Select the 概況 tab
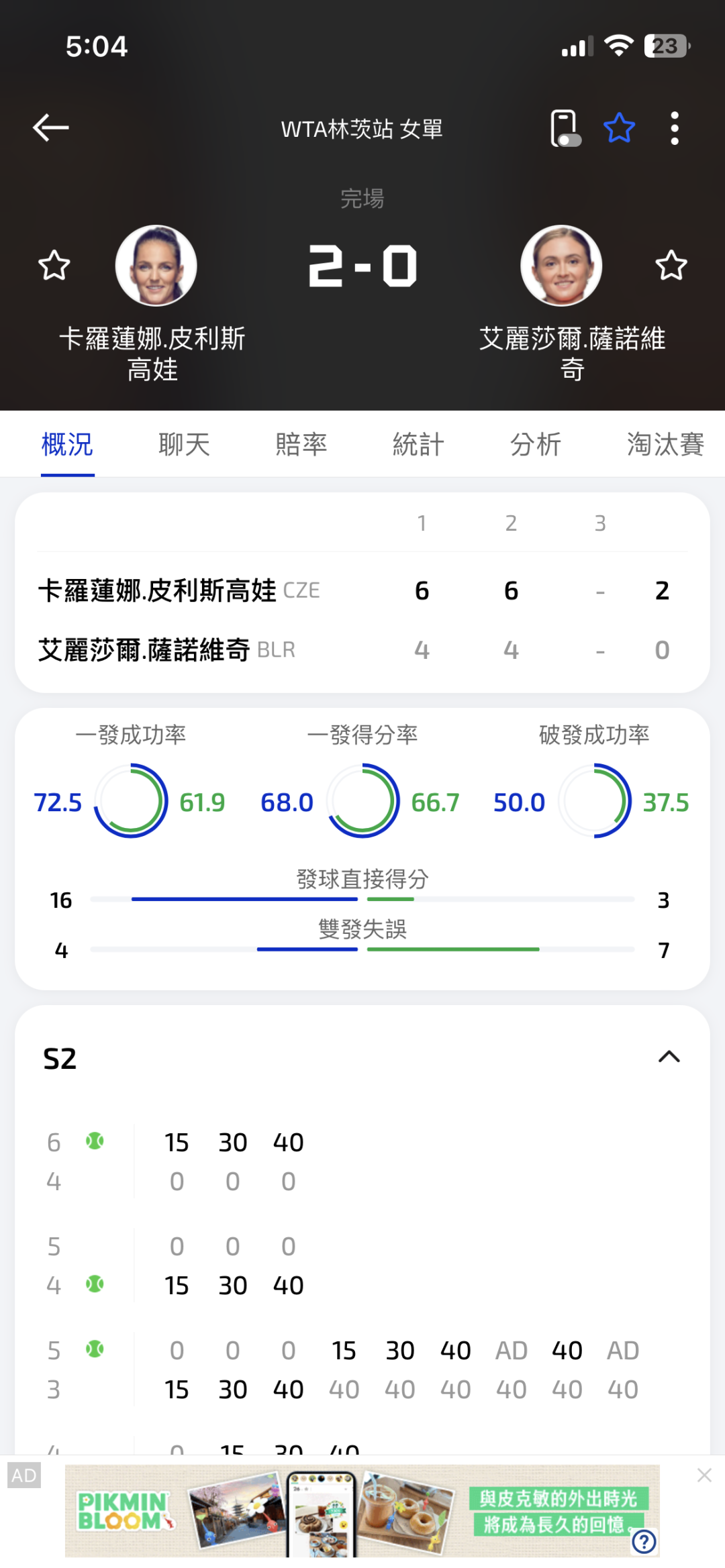725x1568 pixels. [67, 444]
